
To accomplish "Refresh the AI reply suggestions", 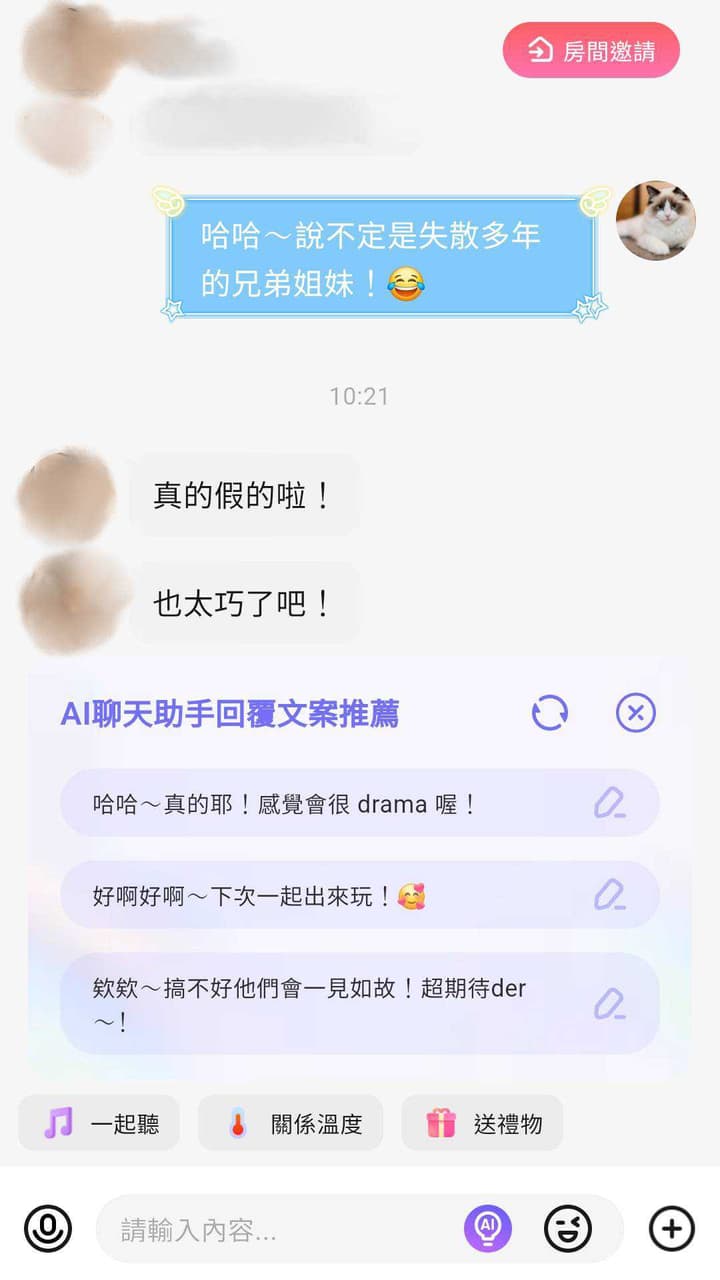I will coord(549,714).
